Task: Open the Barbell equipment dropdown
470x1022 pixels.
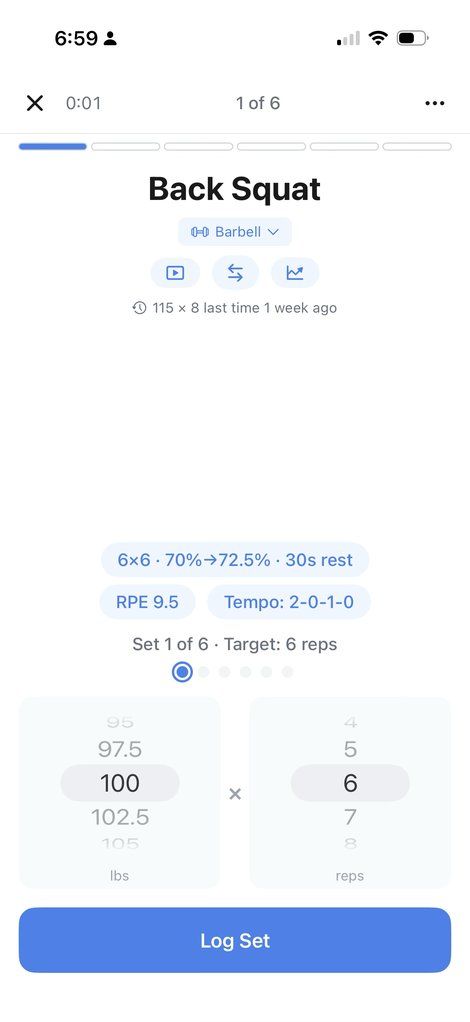Action: [235, 231]
